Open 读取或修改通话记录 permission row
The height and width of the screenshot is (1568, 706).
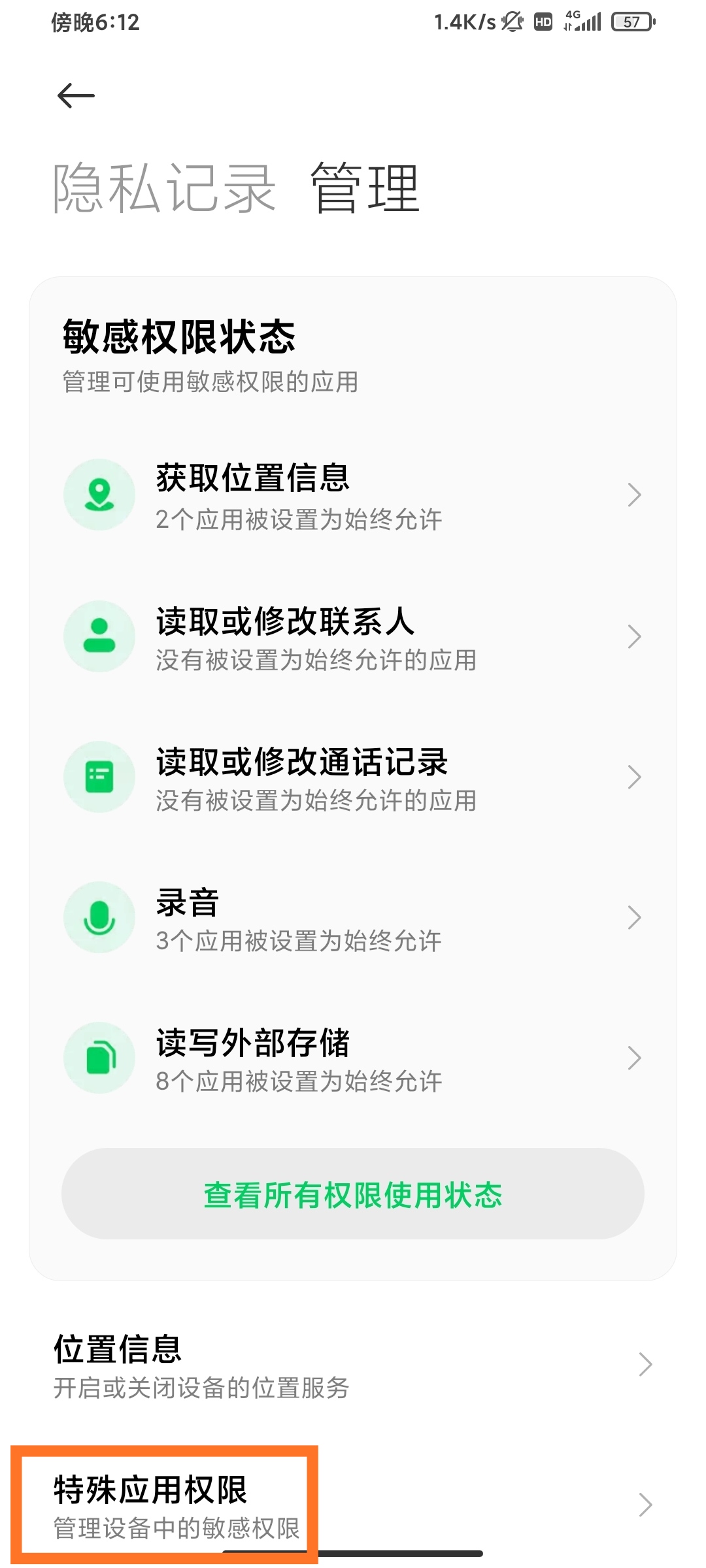pyautogui.click(x=353, y=777)
